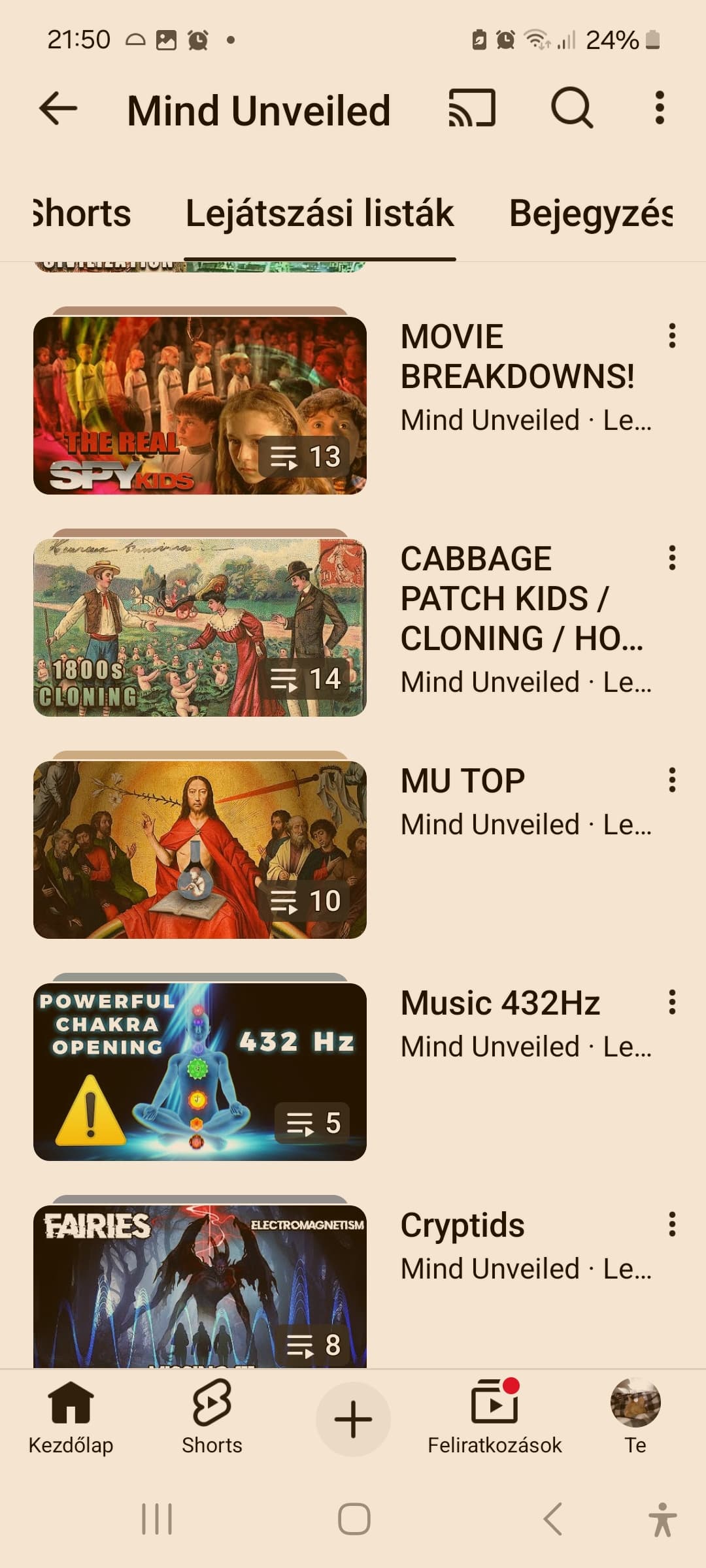Go to the Kezdőlap home tab
The height and width of the screenshot is (1568, 706).
pos(71,1418)
